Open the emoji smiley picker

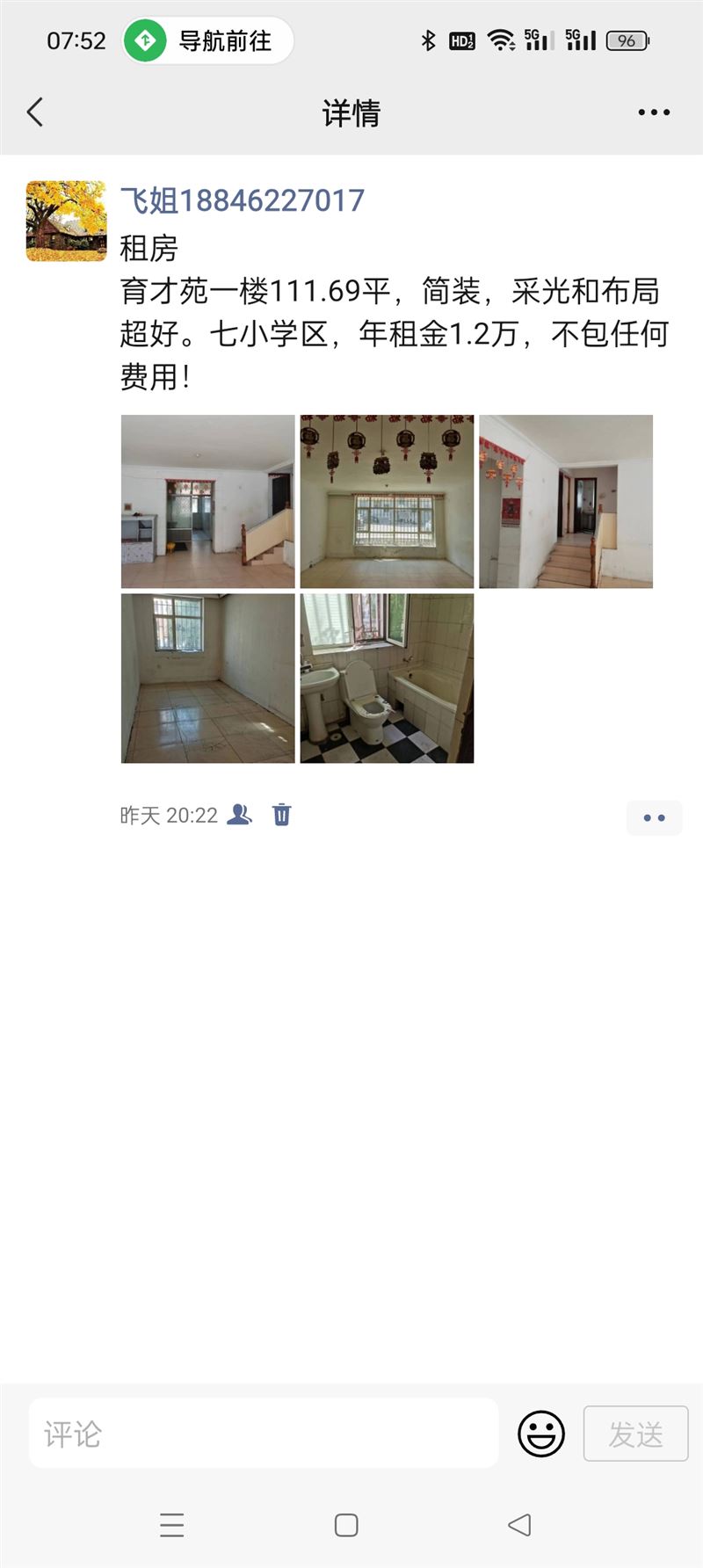coord(541,1434)
